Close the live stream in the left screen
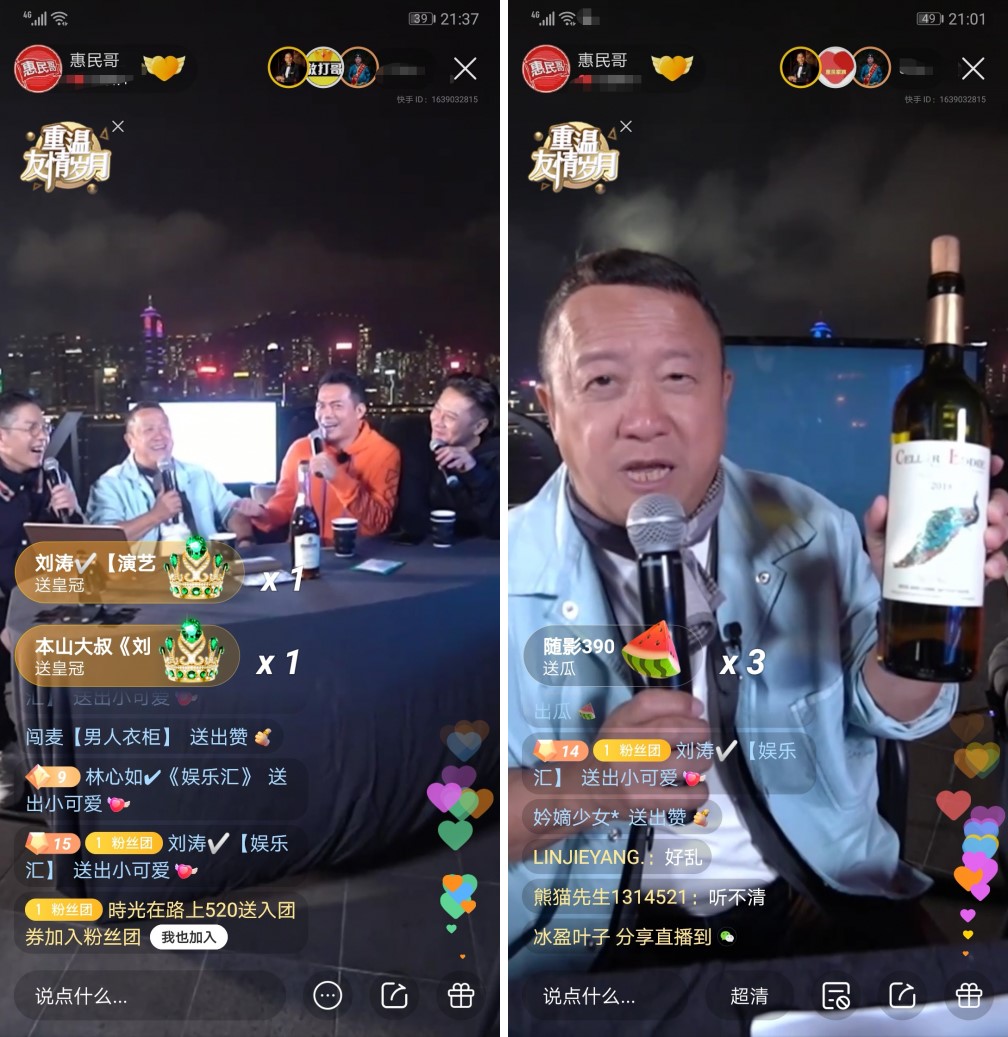 click(465, 68)
